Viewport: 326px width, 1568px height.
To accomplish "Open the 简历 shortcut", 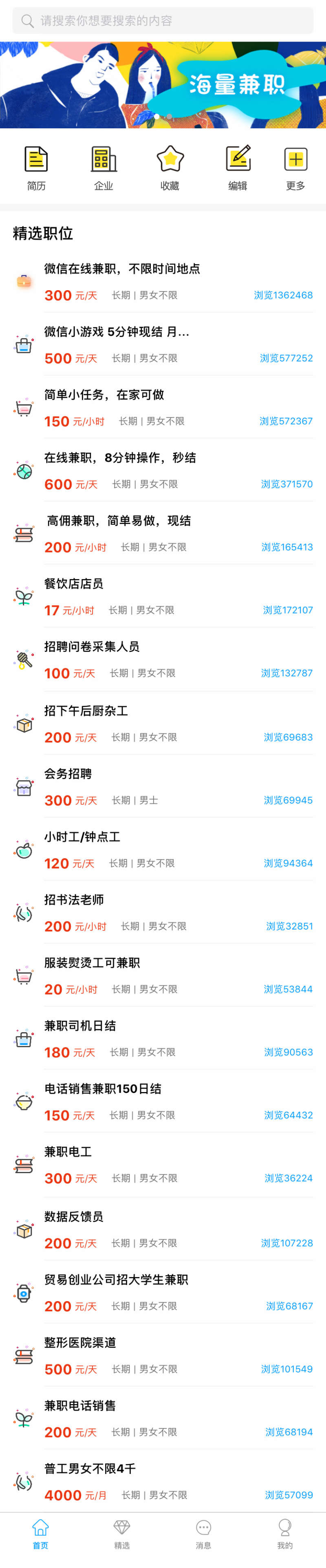I will click(x=36, y=168).
